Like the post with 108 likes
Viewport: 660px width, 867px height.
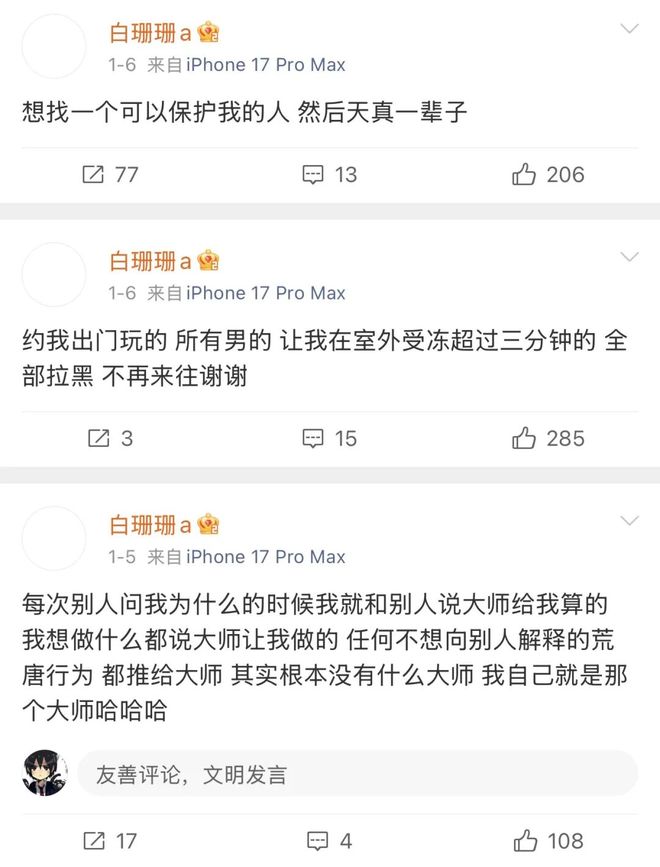tap(548, 841)
